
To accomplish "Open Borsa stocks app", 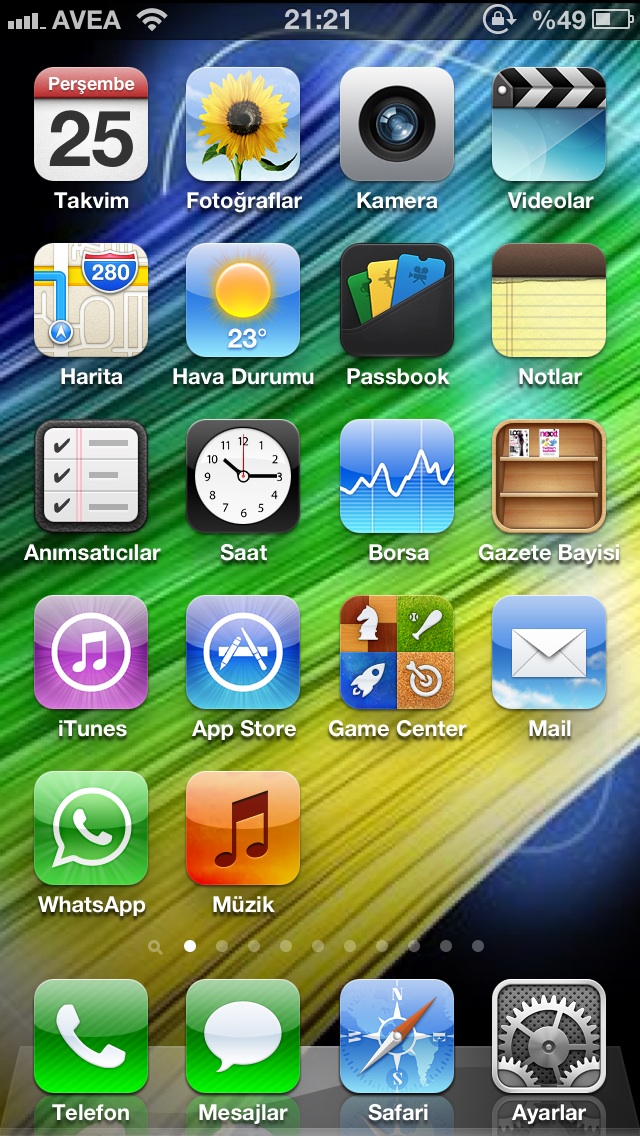I will click(397, 476).
